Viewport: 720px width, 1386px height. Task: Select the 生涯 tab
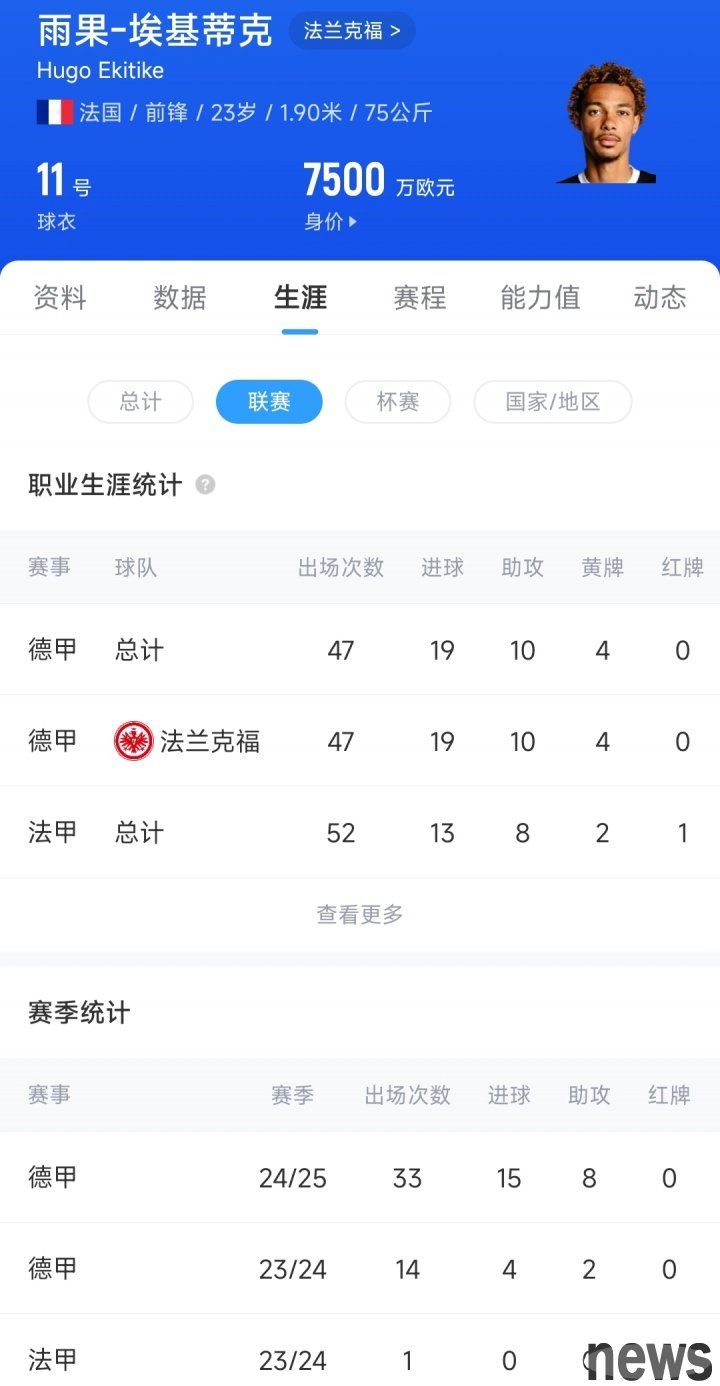pos(300,298)
